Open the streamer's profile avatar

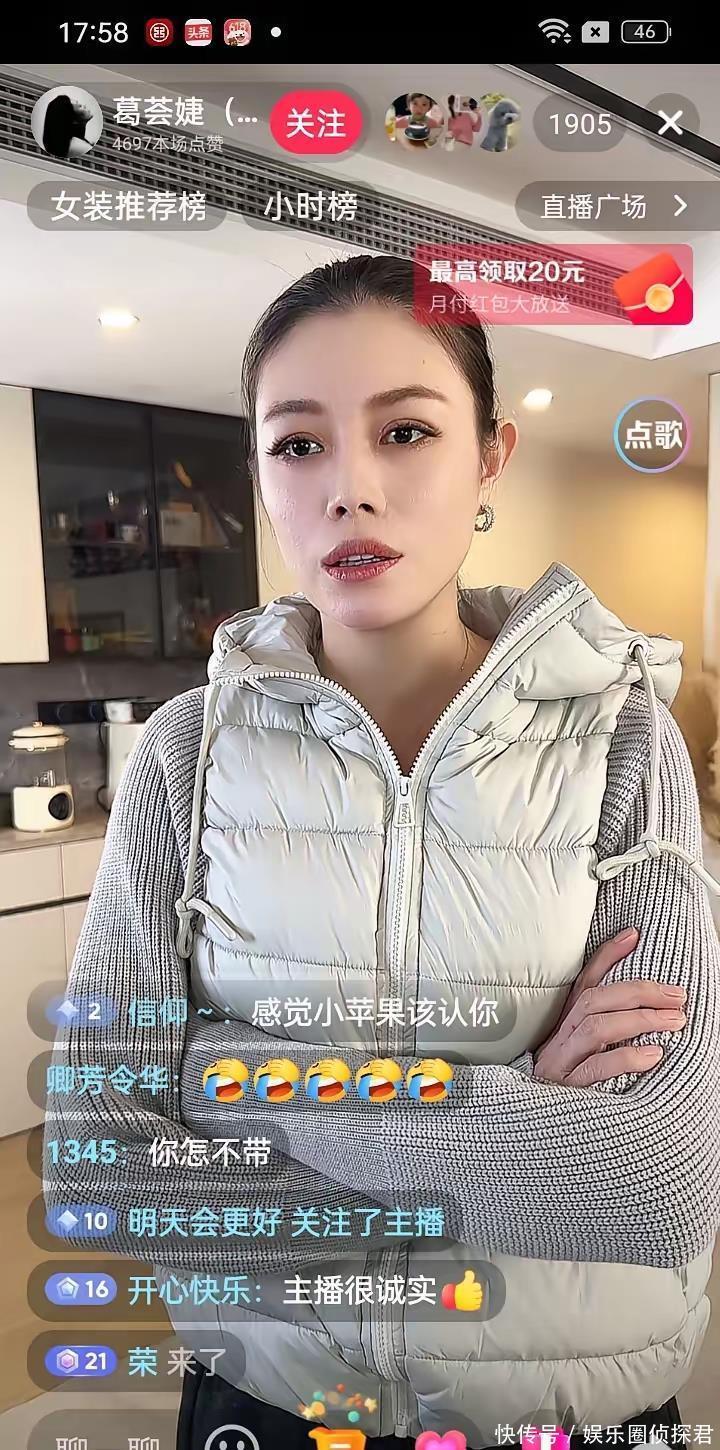click(67, 122)
